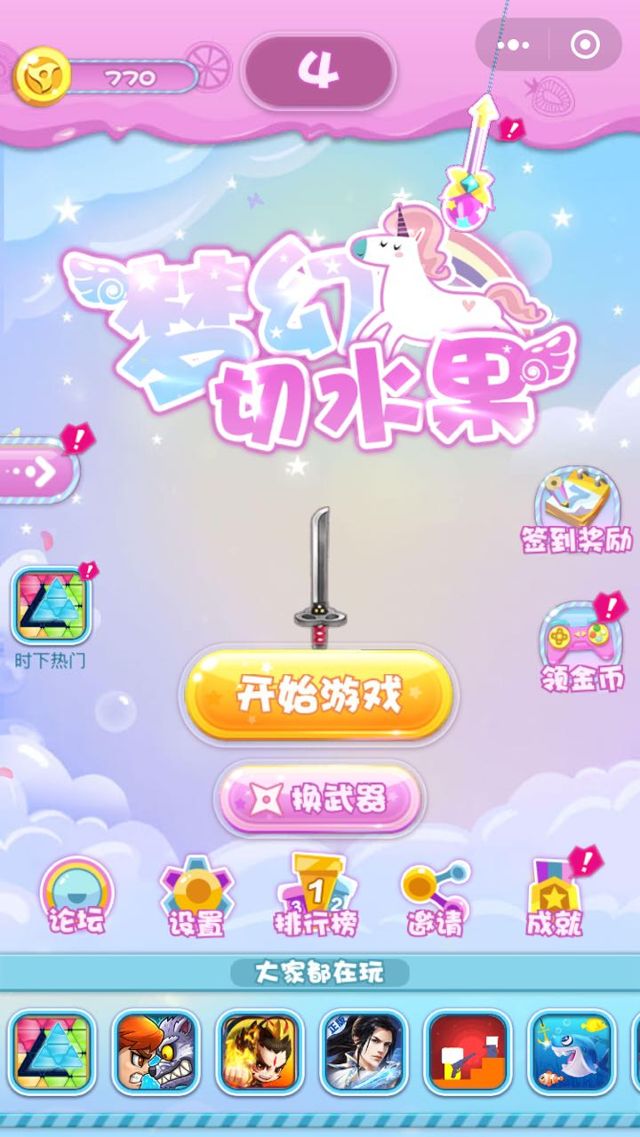Close the mini program via circle button

tap(584, 44)
